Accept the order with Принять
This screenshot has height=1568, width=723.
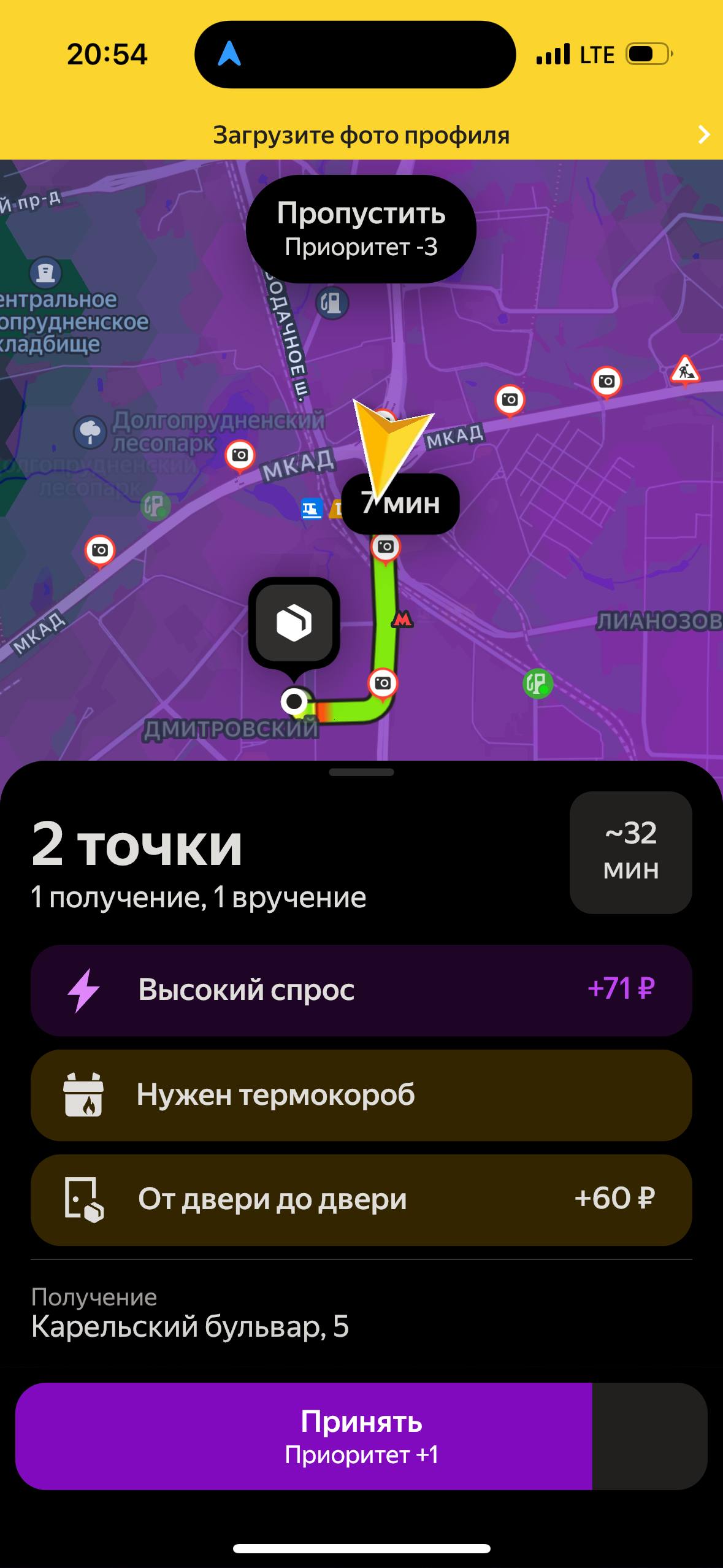[x=361, y=1437]
